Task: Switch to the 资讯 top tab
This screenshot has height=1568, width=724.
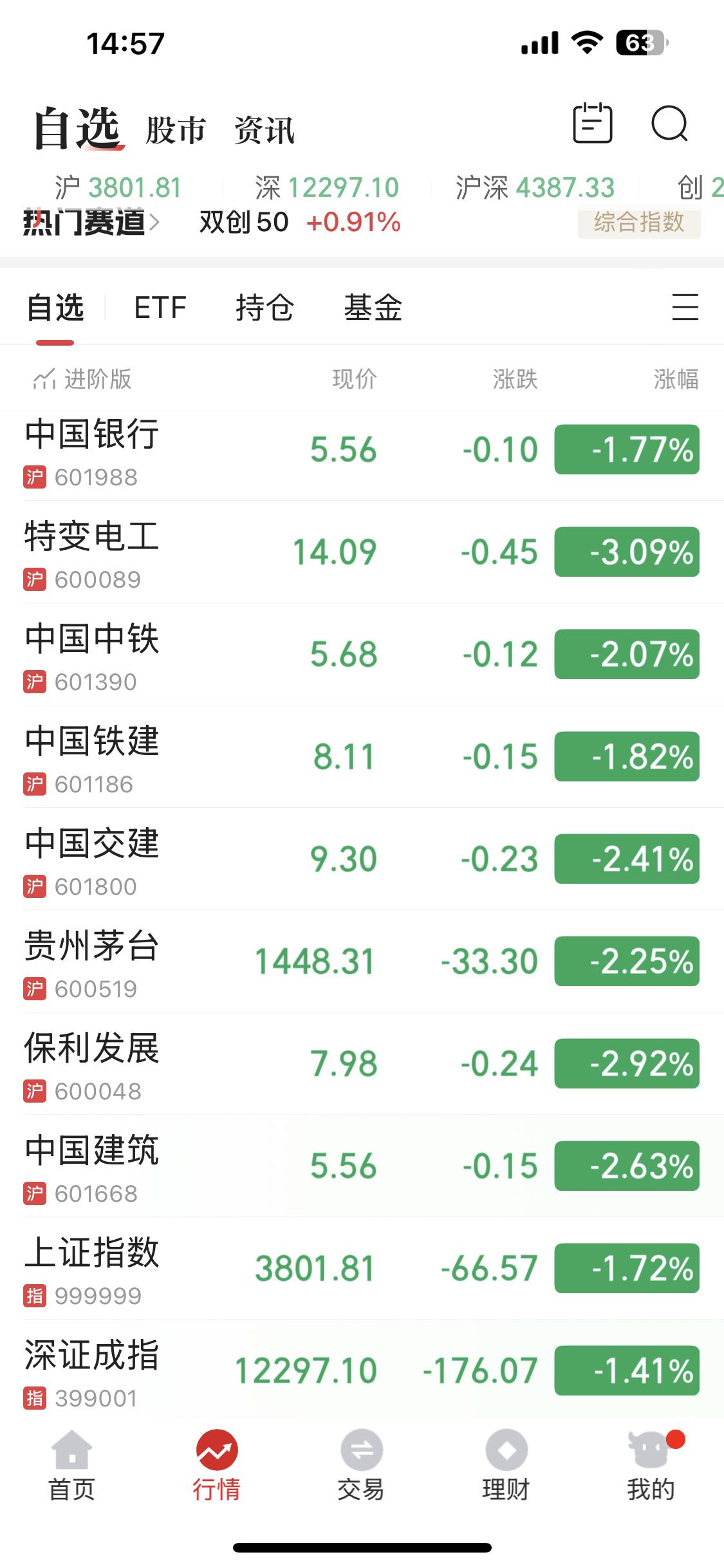Action: (265, 131)
